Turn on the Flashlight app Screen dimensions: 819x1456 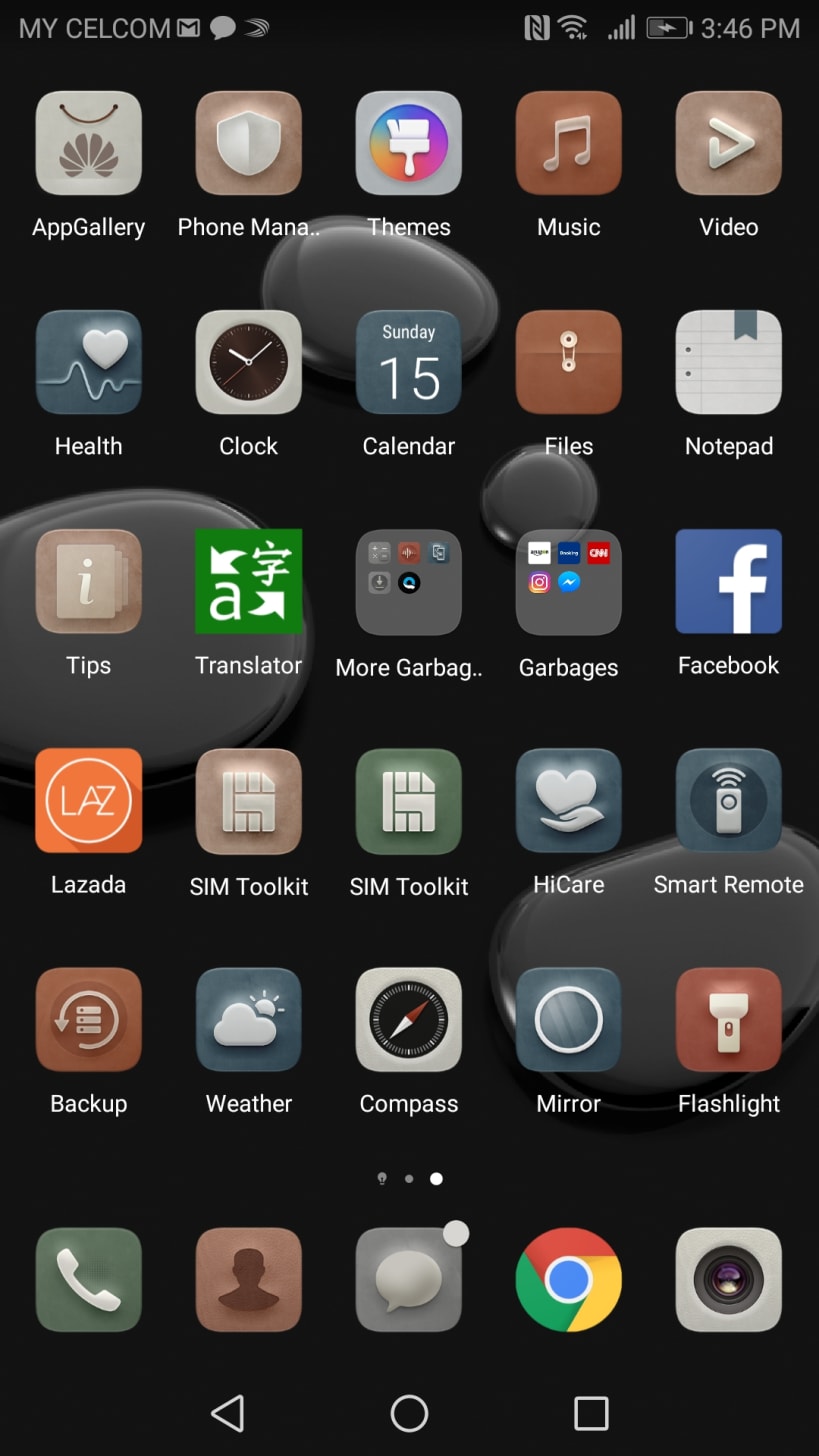coord(728,1019)
